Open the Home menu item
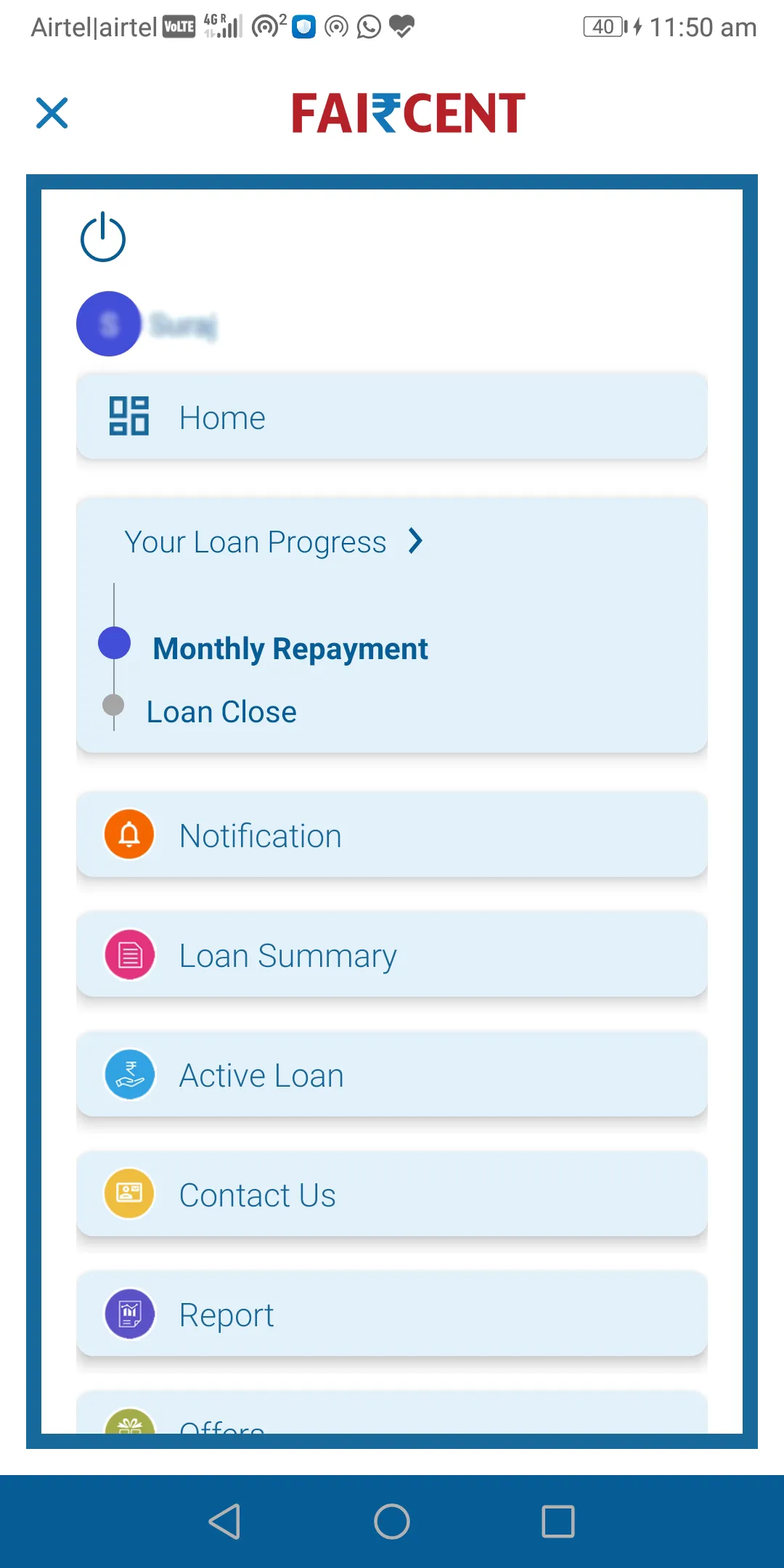The height and width of the screenshot is (1568, 784). point(392,417)
